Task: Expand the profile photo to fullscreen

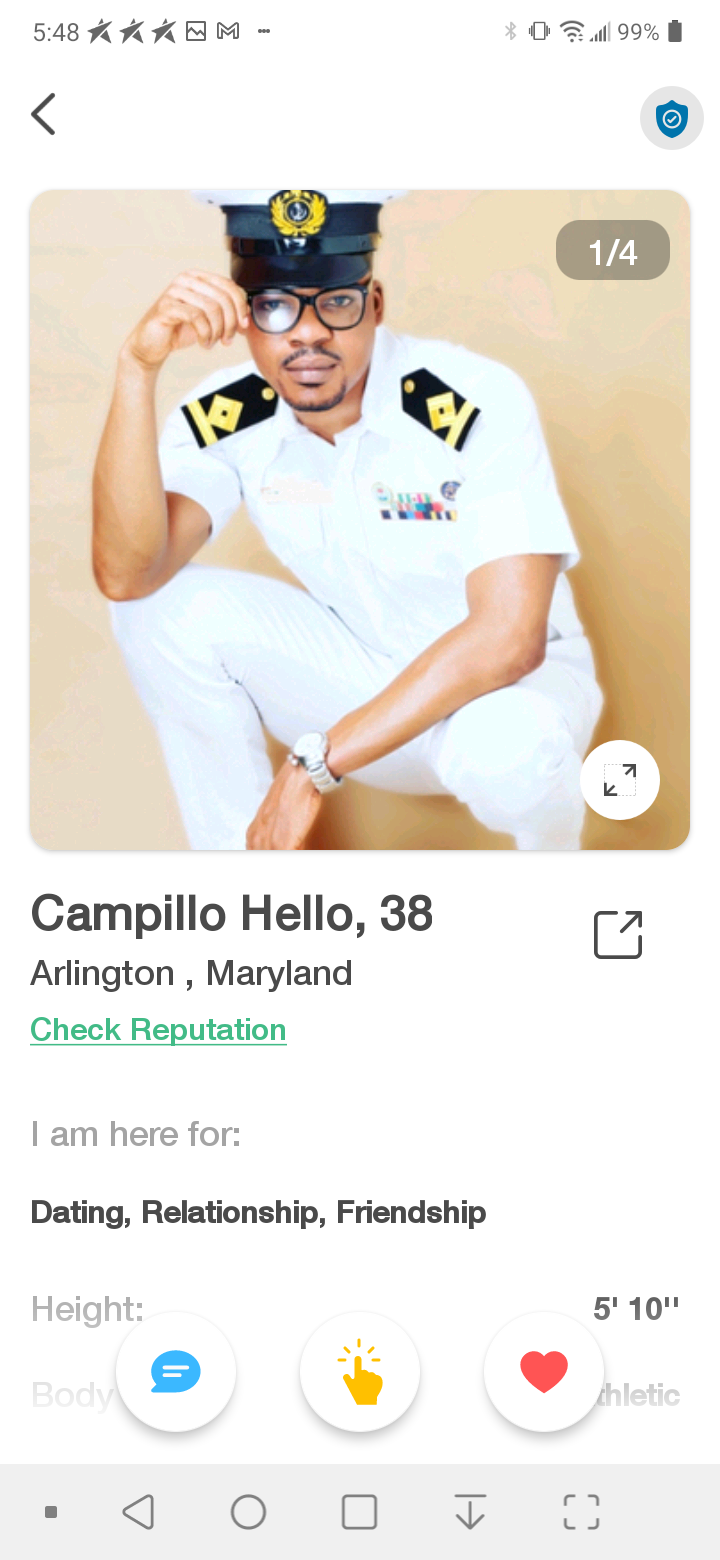Action: (x=619, y=780)
